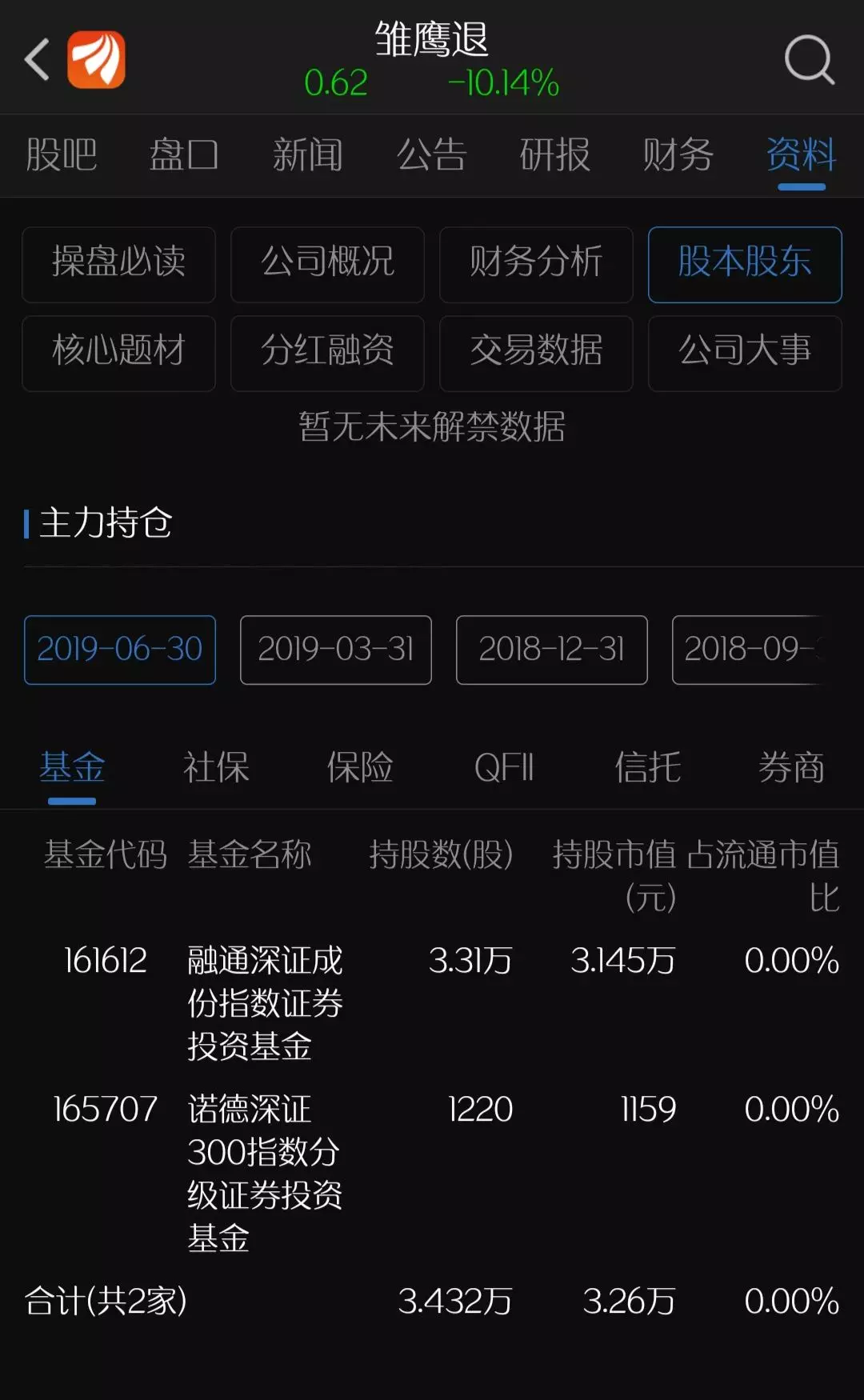Open the 公告 tab
This screenshot has height=1400, width=864.
(432, 154)
